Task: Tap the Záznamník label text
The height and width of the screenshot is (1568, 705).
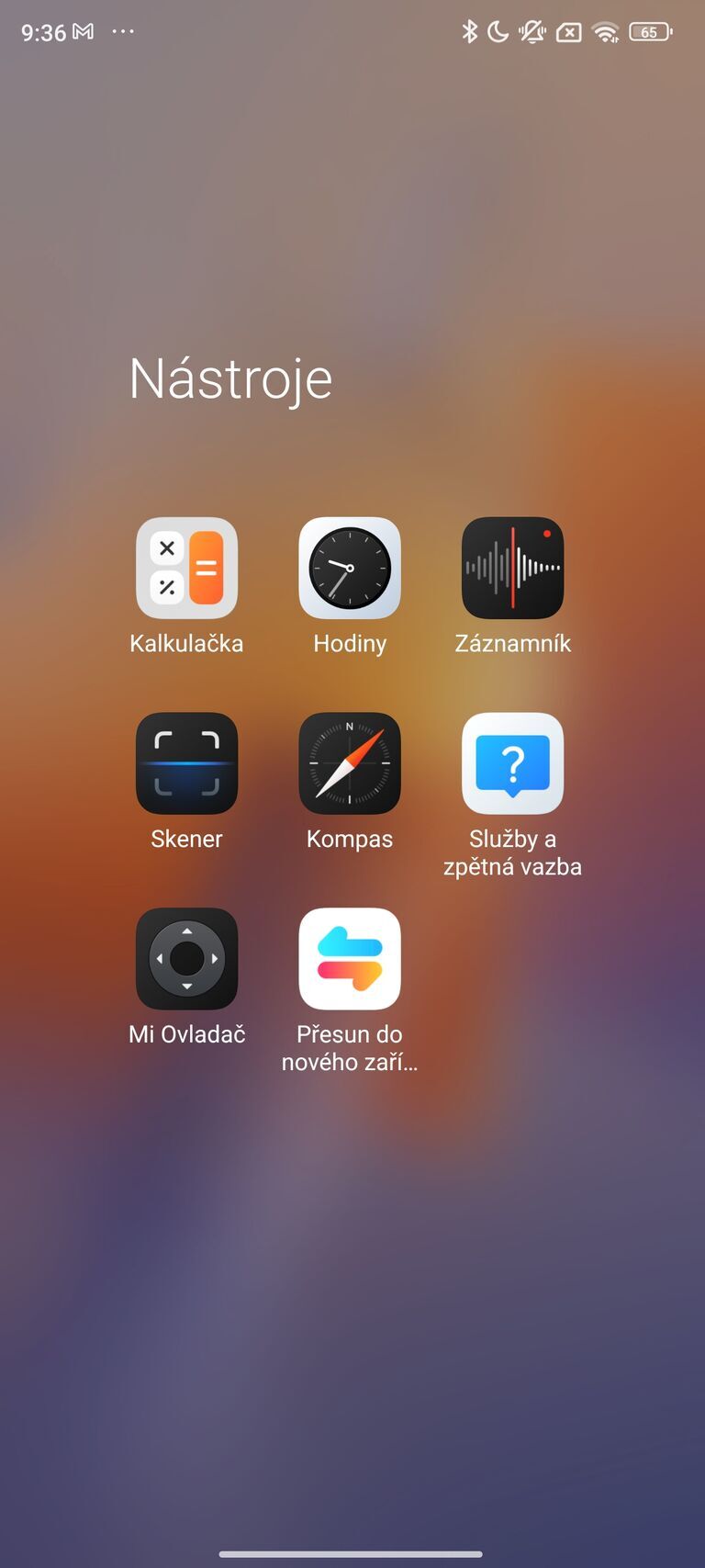Action: pos(512,643)
